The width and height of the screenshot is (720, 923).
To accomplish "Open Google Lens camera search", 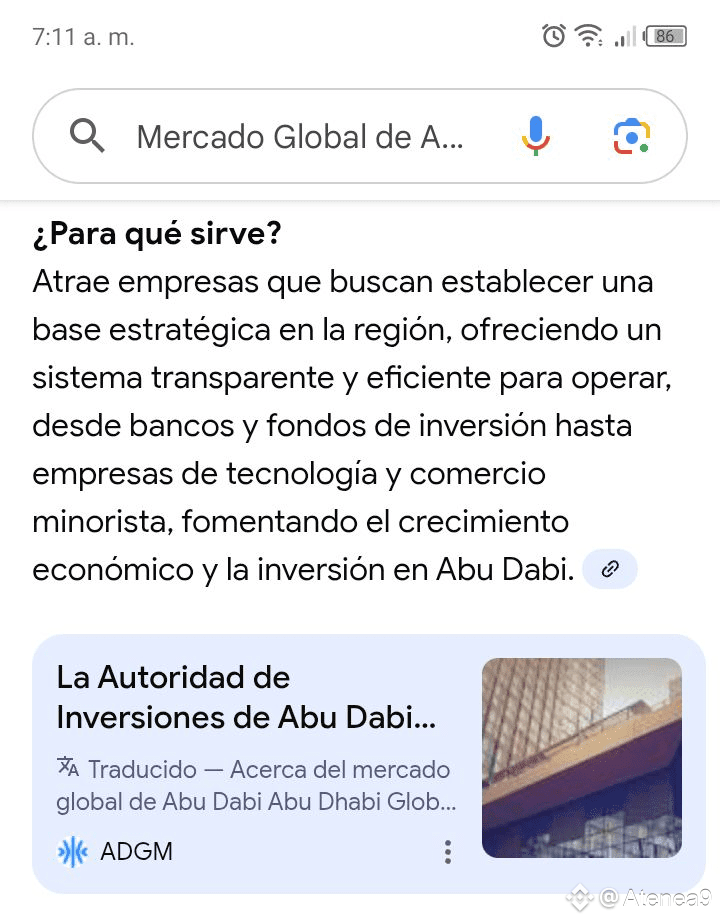I will 632,136.
